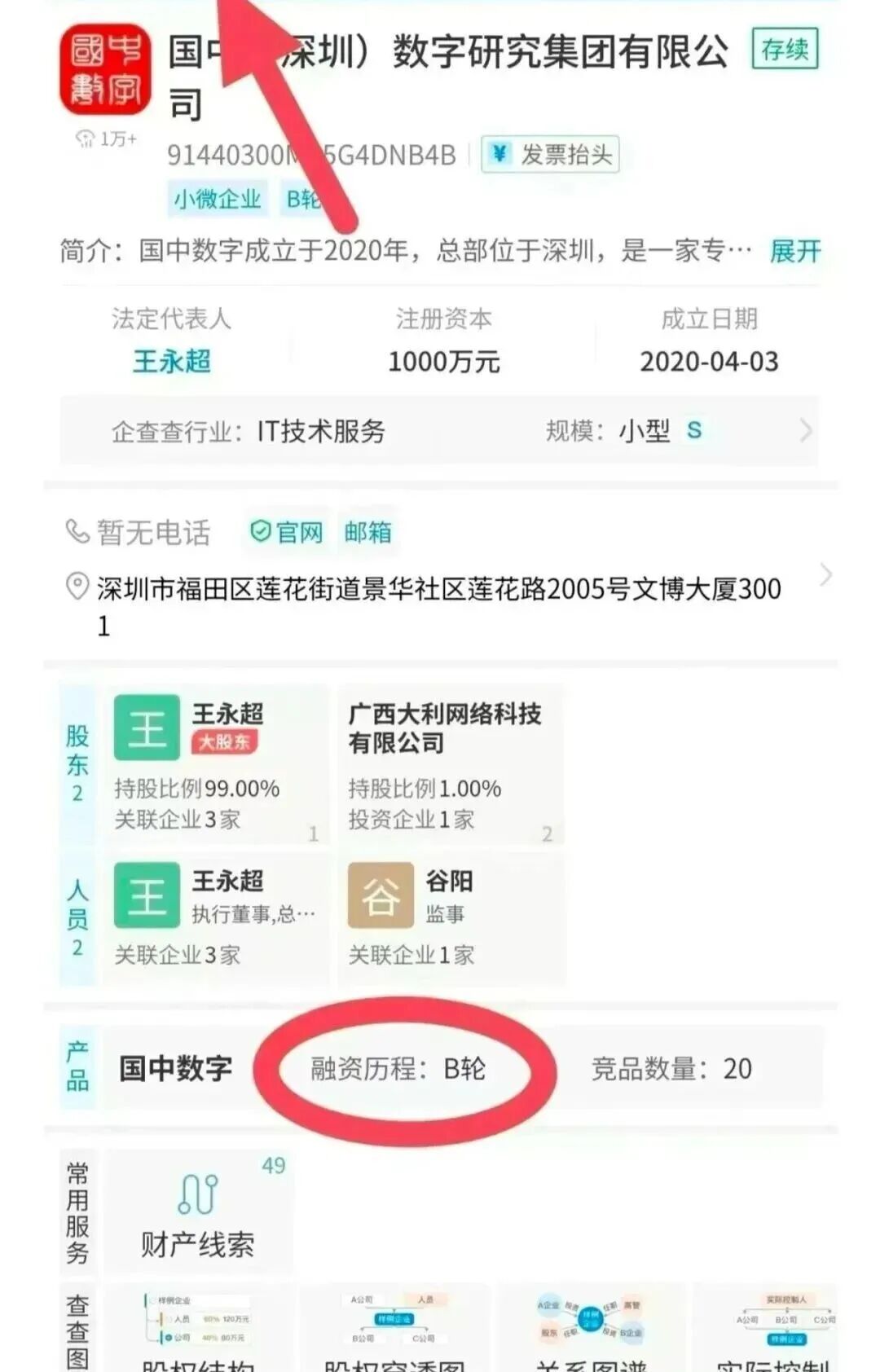View the company 邮箱

click(x=367, y=532)
